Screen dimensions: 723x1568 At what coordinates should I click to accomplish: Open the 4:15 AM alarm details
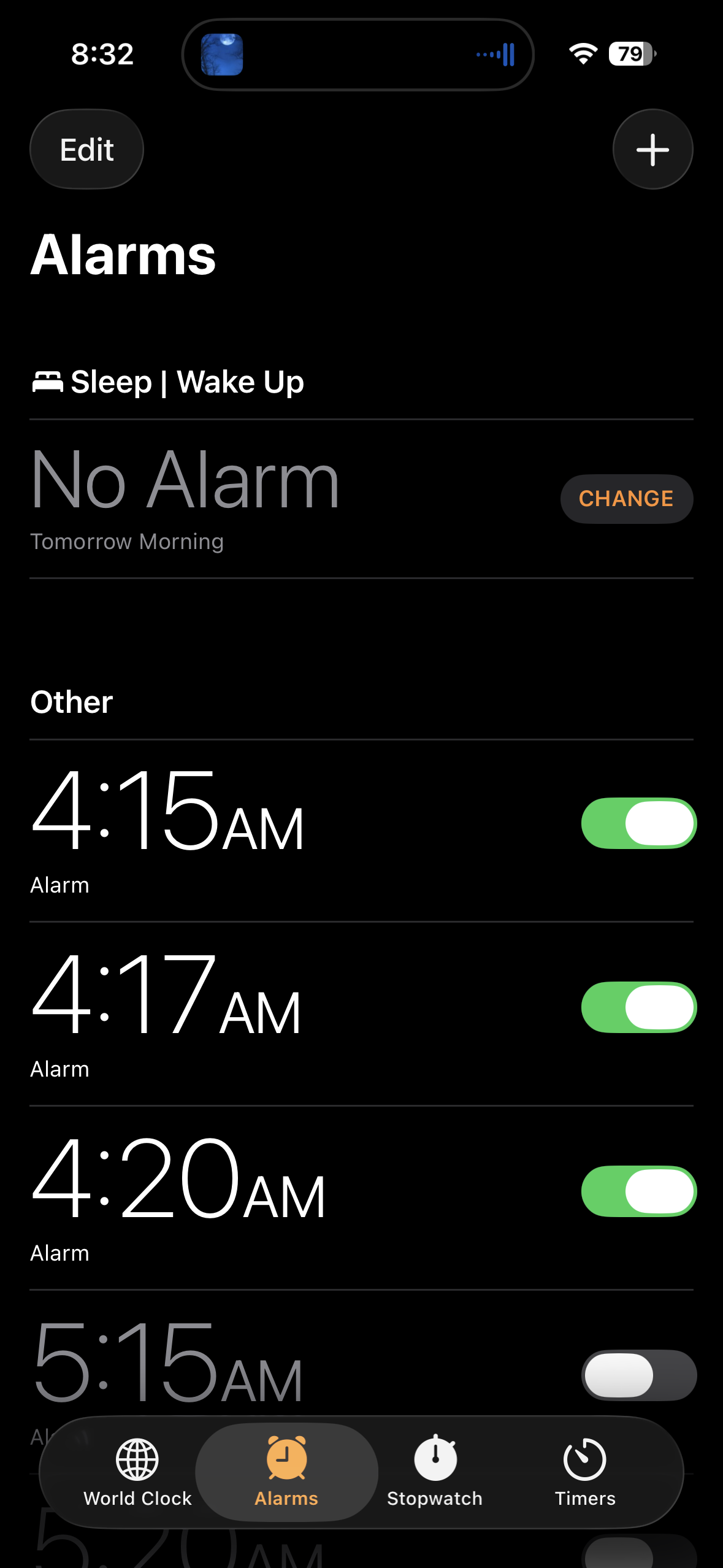(x=245, y=828)
